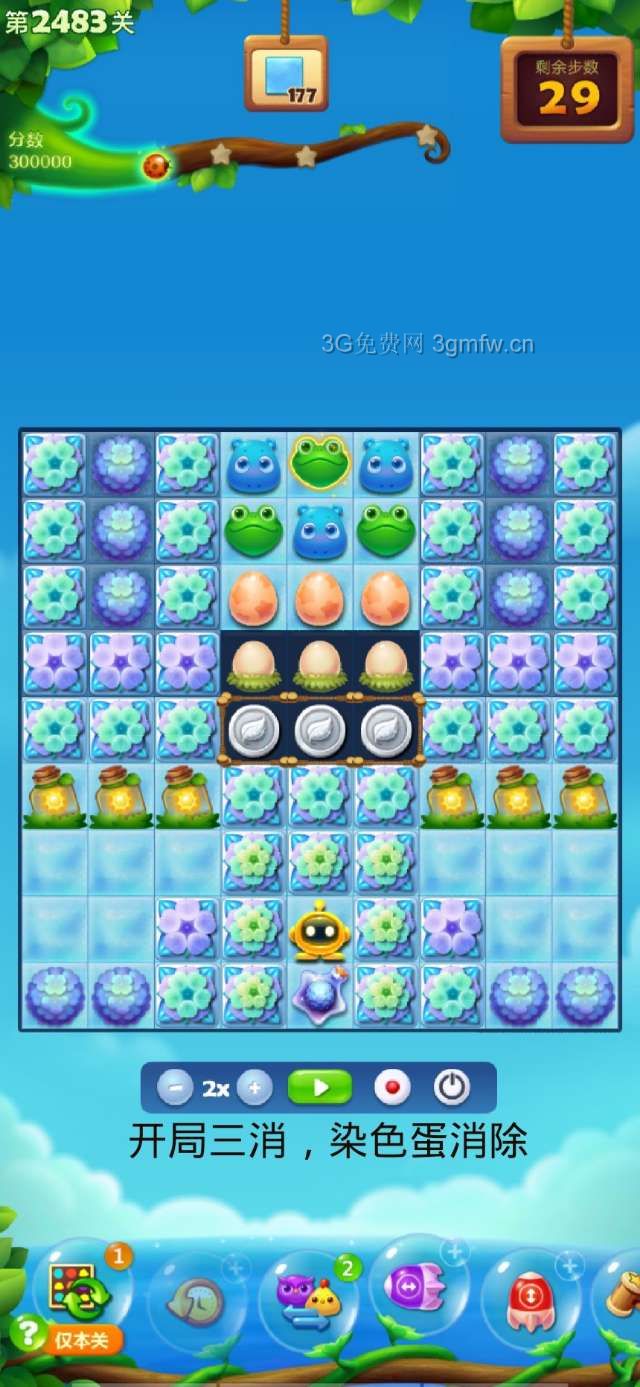Start playback with the green play button

coord(320,1087)
